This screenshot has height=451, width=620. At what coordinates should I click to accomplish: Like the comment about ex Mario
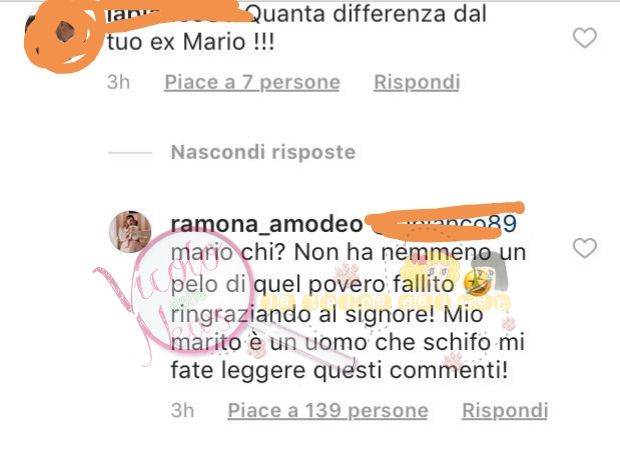click(x=583, y=39)
